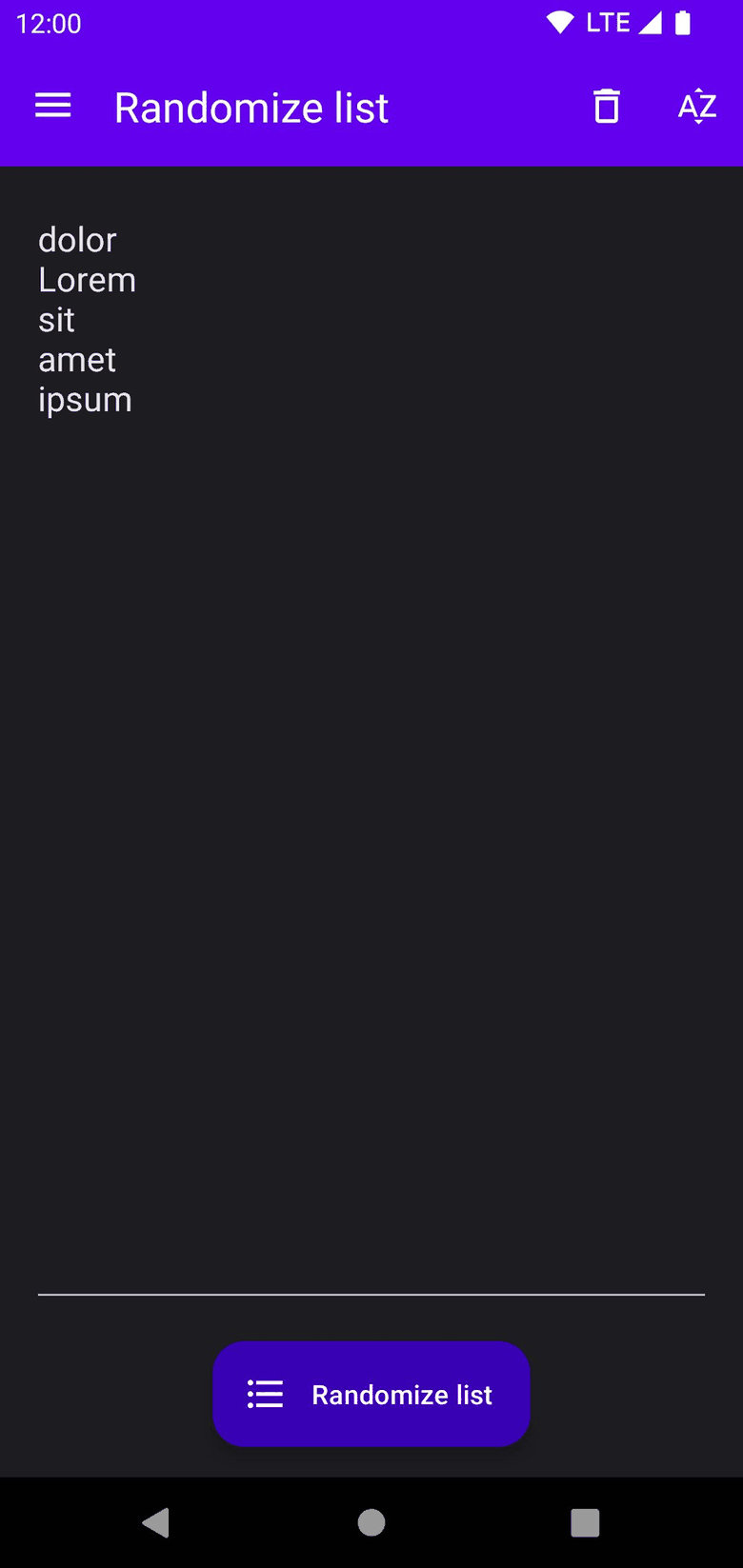This screenshot has width=743, height=1568.
Task: Go to the home screen
Action: click(x=371, y=1522)
